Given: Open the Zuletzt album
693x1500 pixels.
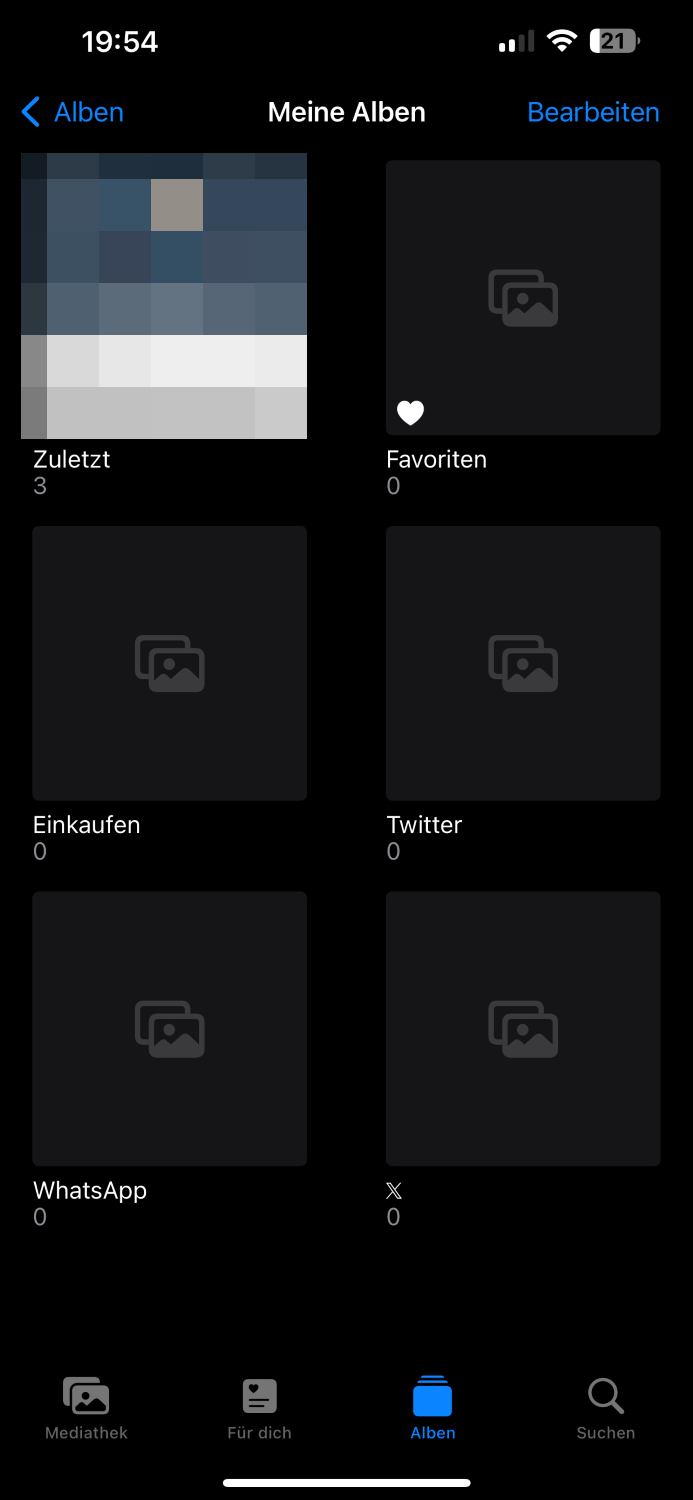Looking at the screenshot, I should coord(164,296).
